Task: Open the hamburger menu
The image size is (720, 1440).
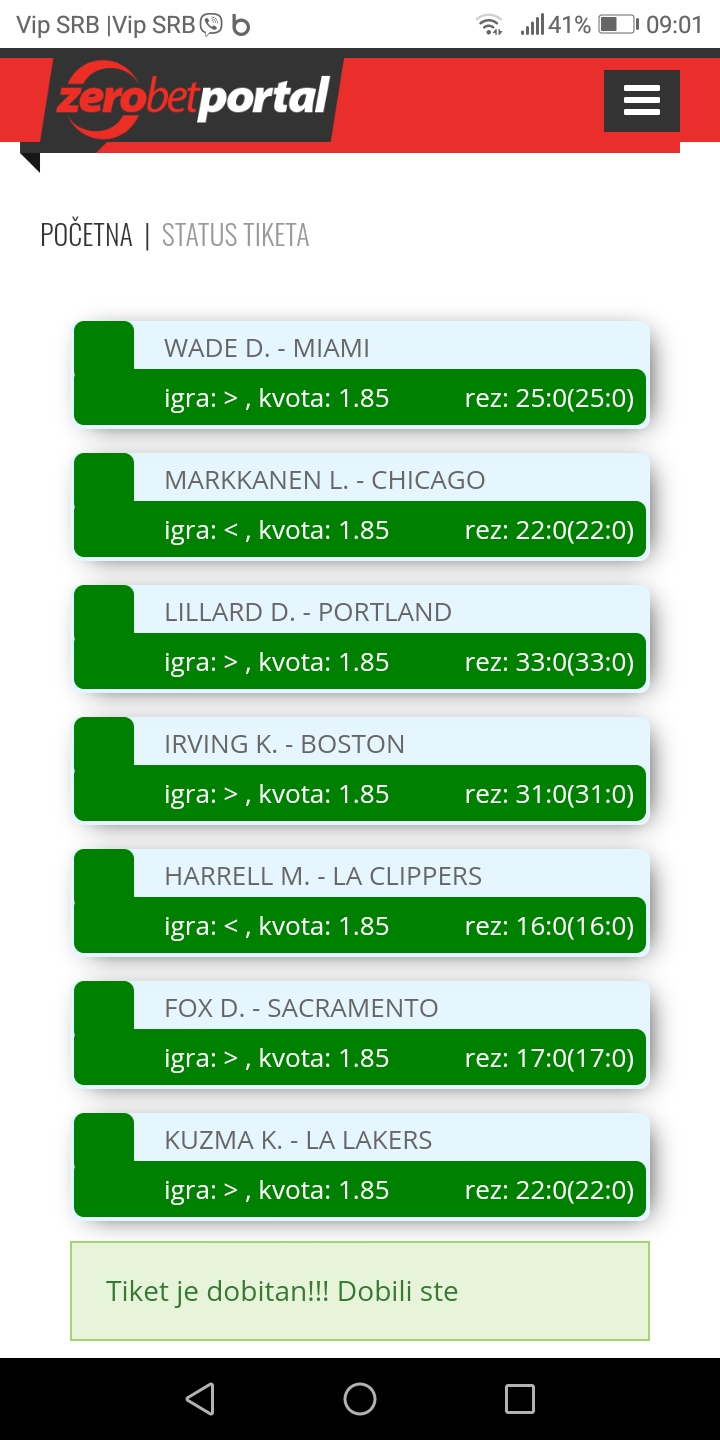Action: (641, 101)
